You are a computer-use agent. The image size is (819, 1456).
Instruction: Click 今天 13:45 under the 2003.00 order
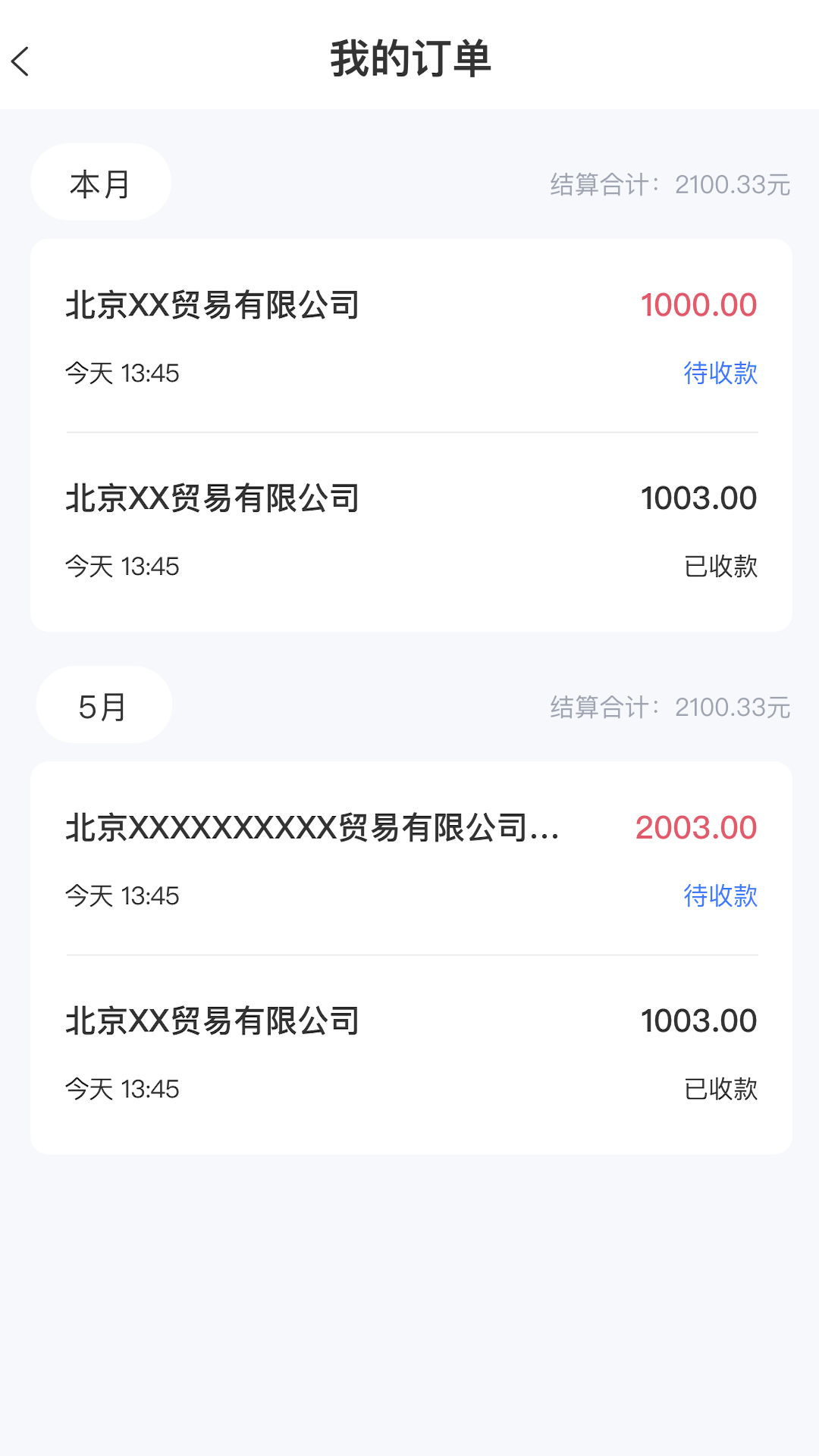coord(123,896)
